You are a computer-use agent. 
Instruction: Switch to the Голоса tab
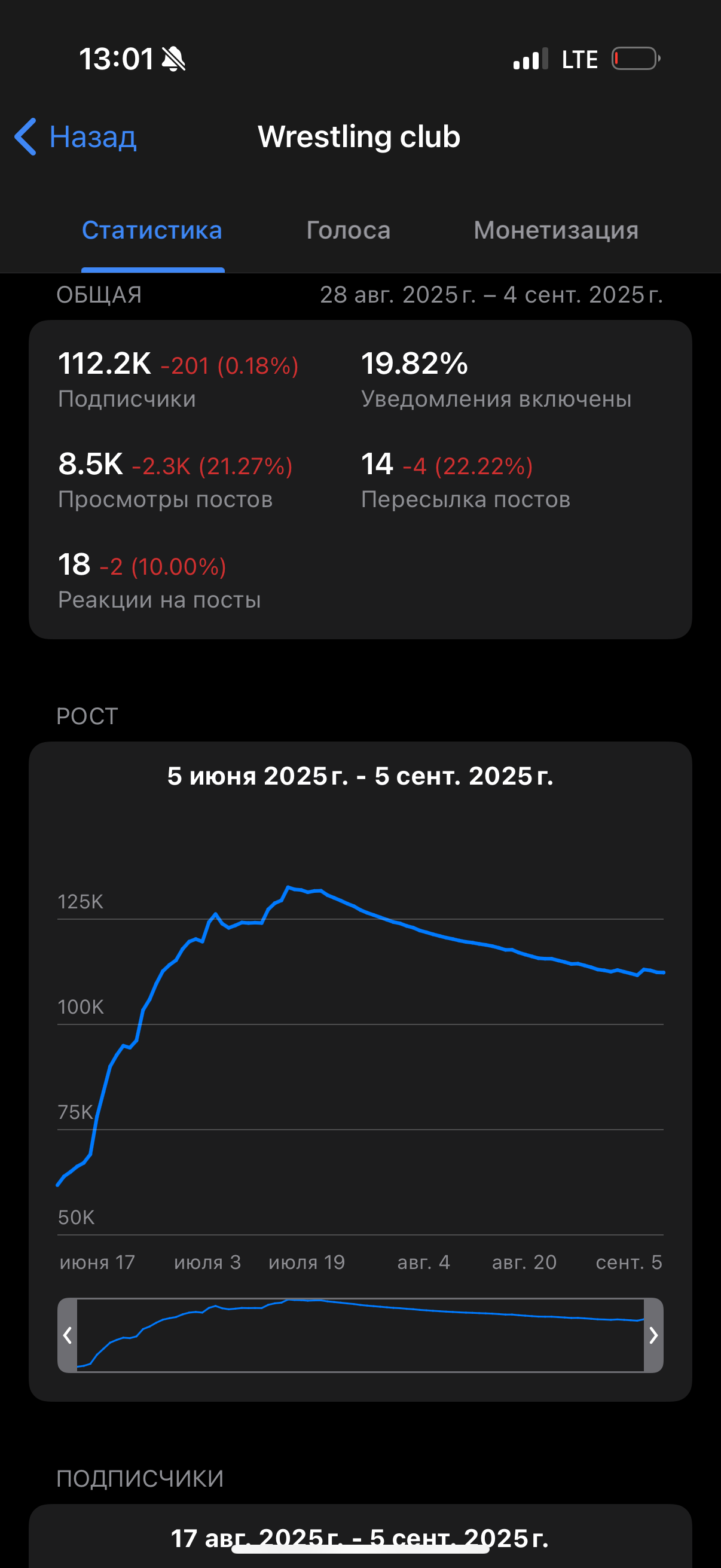pyautogui.click(x=348, y=230)
